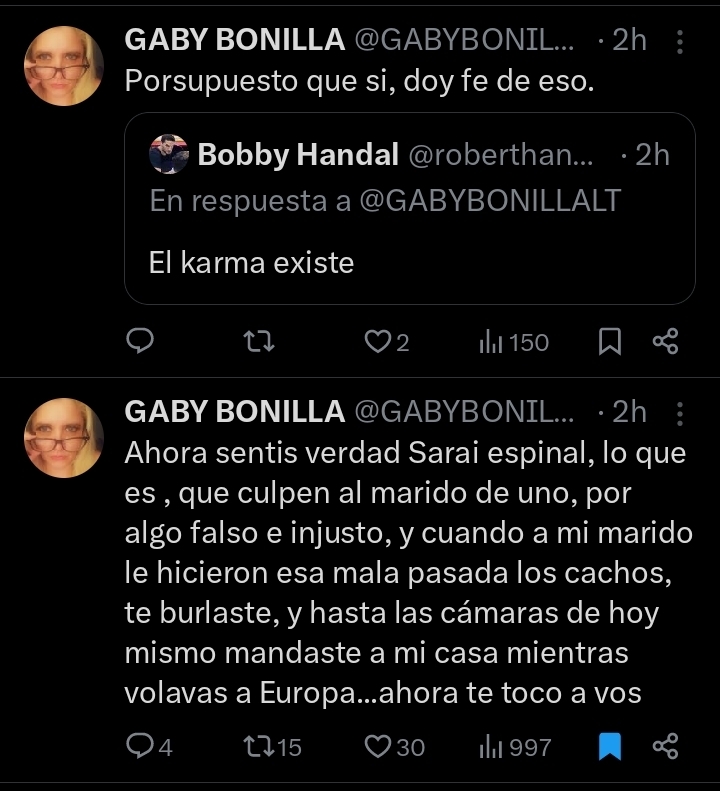
Task: Share the 'Porsupuesto que si' tweet
Action: pyautogui.click(x=665, y=342)
